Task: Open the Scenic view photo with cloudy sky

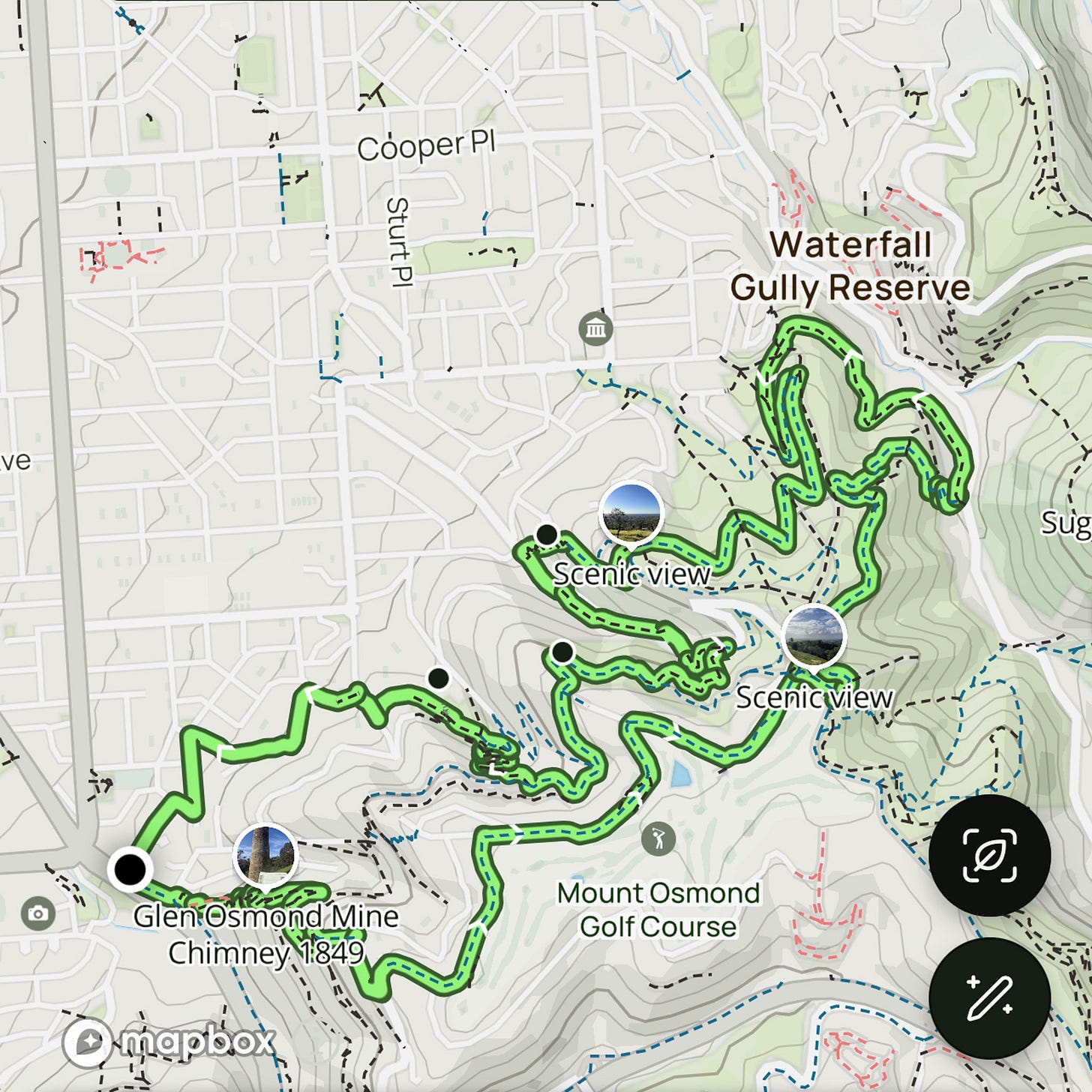Action: point(814,636)
